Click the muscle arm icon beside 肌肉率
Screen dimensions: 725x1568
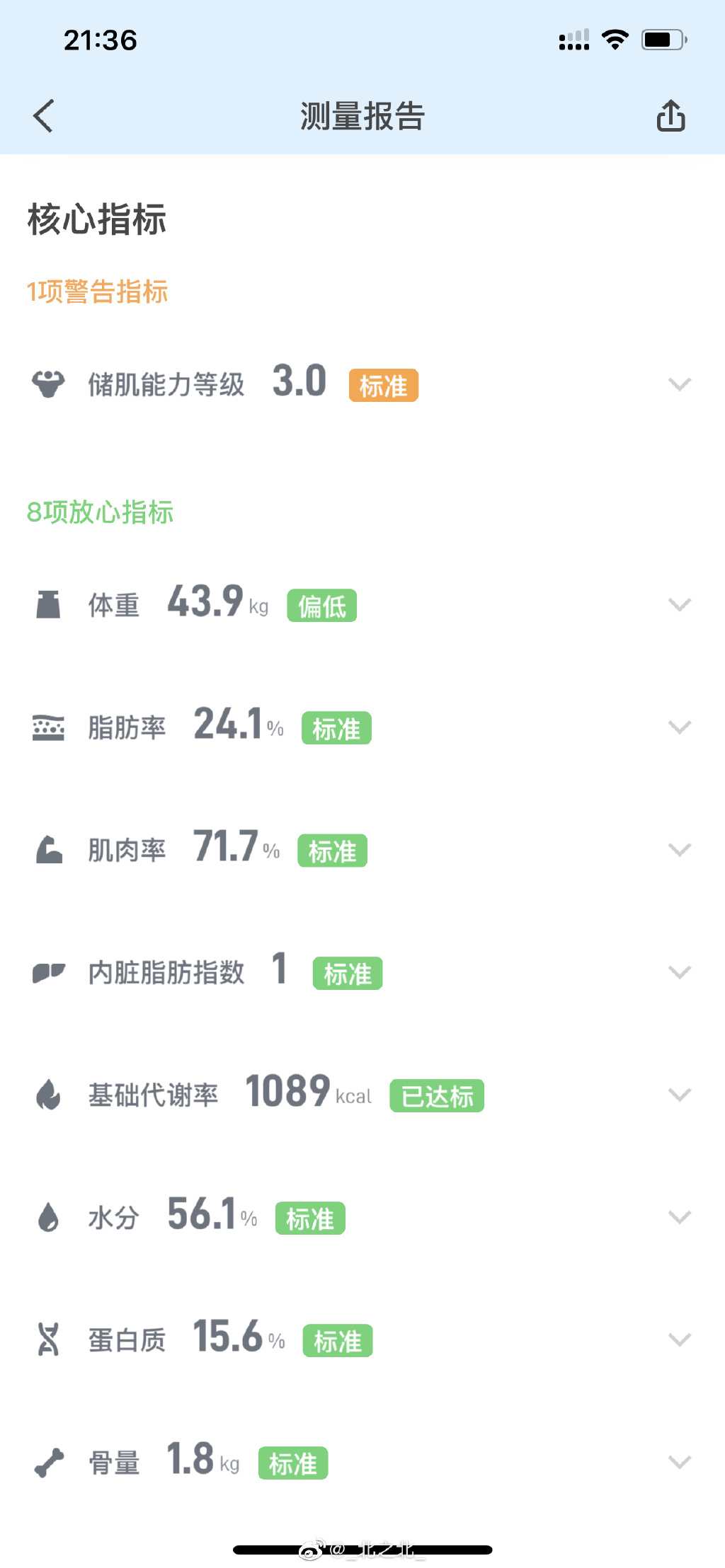(x=47, y=848)
